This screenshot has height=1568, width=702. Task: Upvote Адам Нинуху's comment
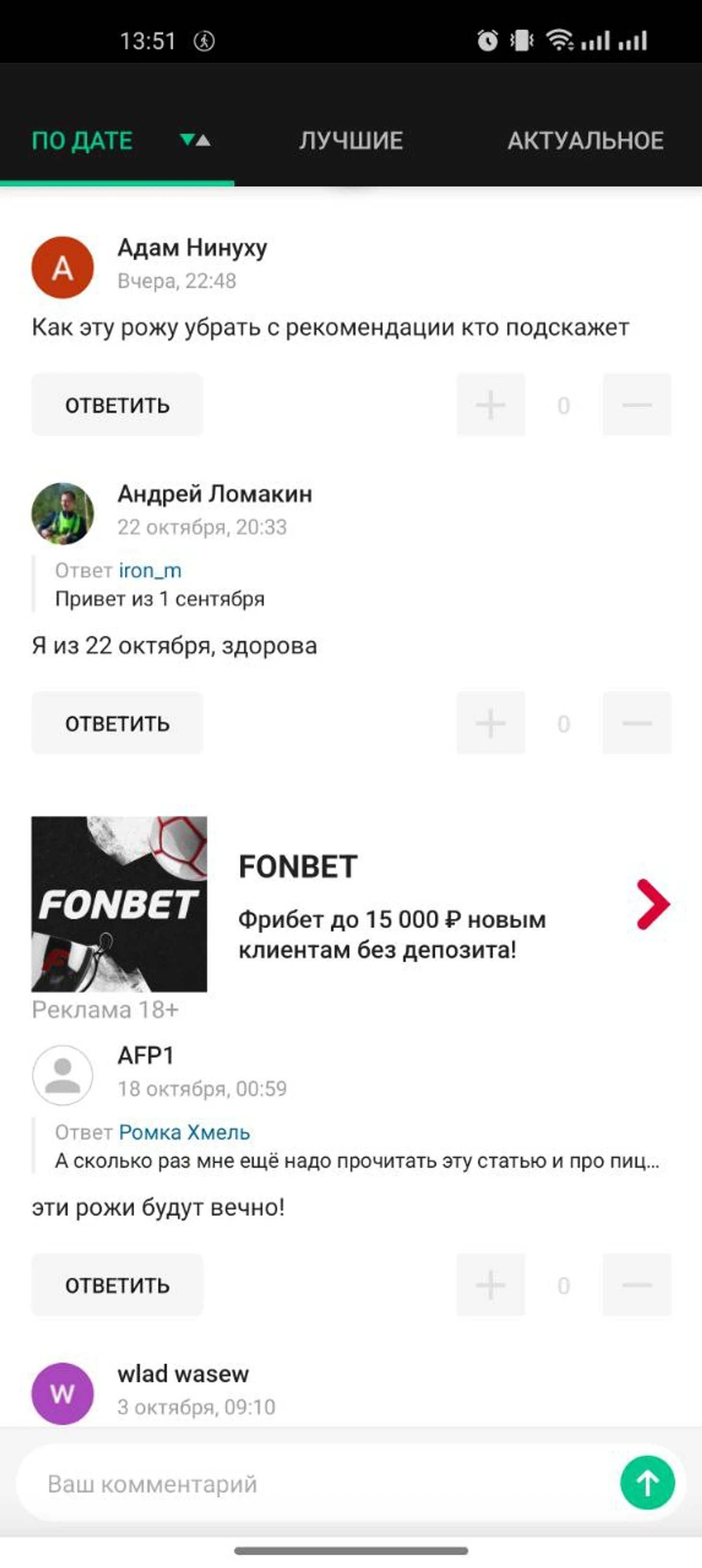(490, 405)
